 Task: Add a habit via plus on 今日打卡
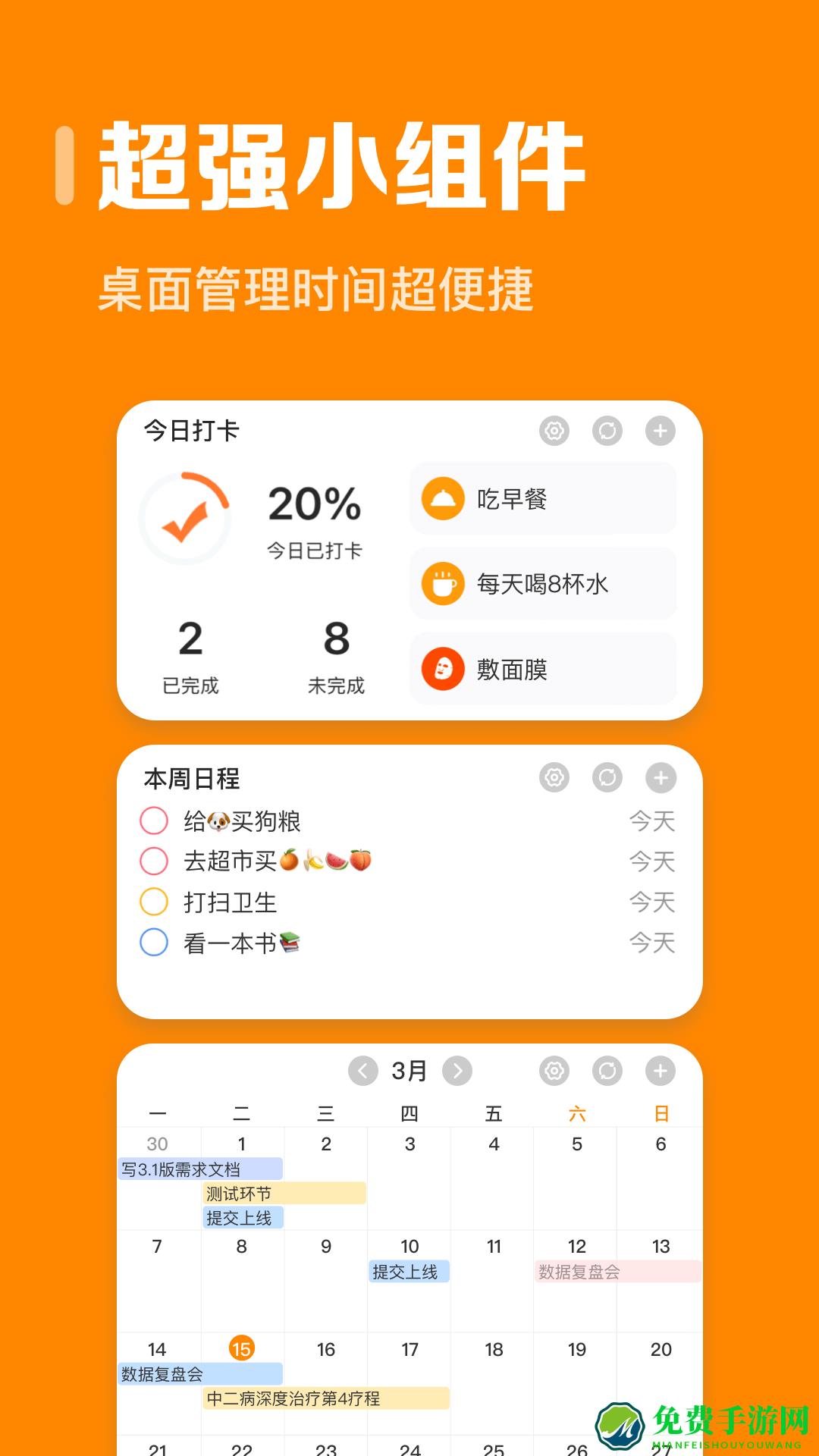(x=659, y=431)
